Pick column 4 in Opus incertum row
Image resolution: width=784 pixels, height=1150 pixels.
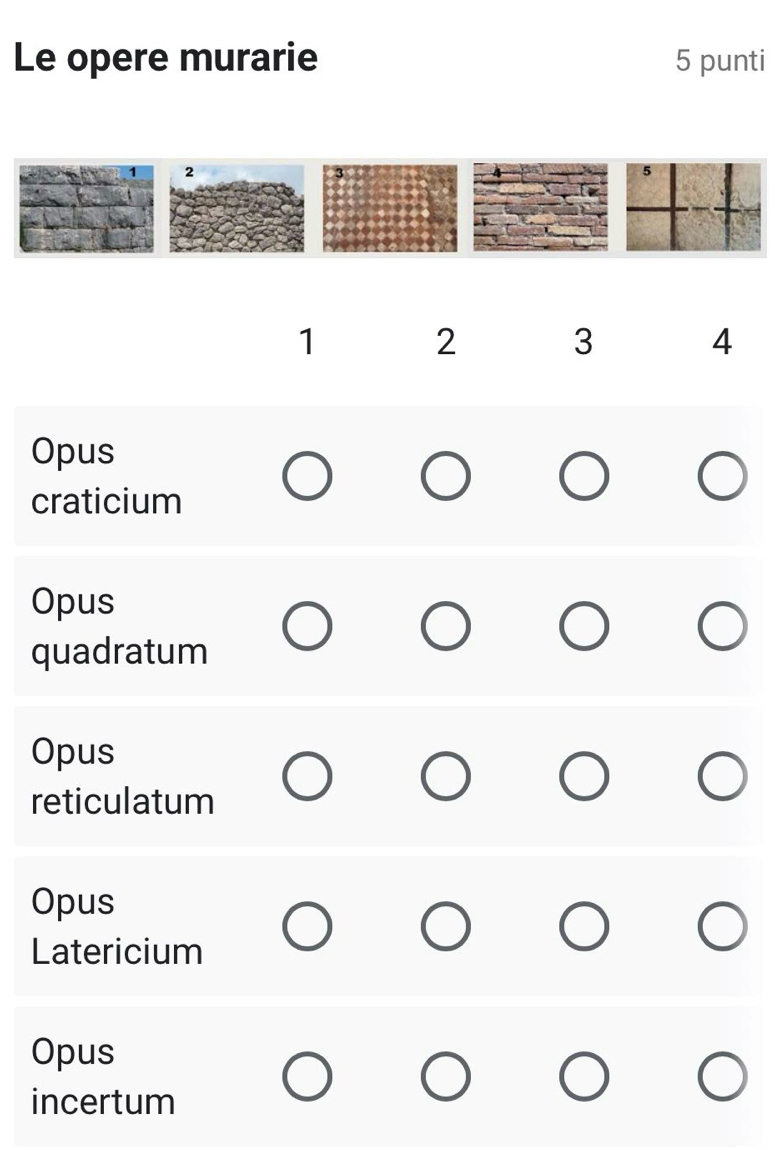coord(722,1077)
